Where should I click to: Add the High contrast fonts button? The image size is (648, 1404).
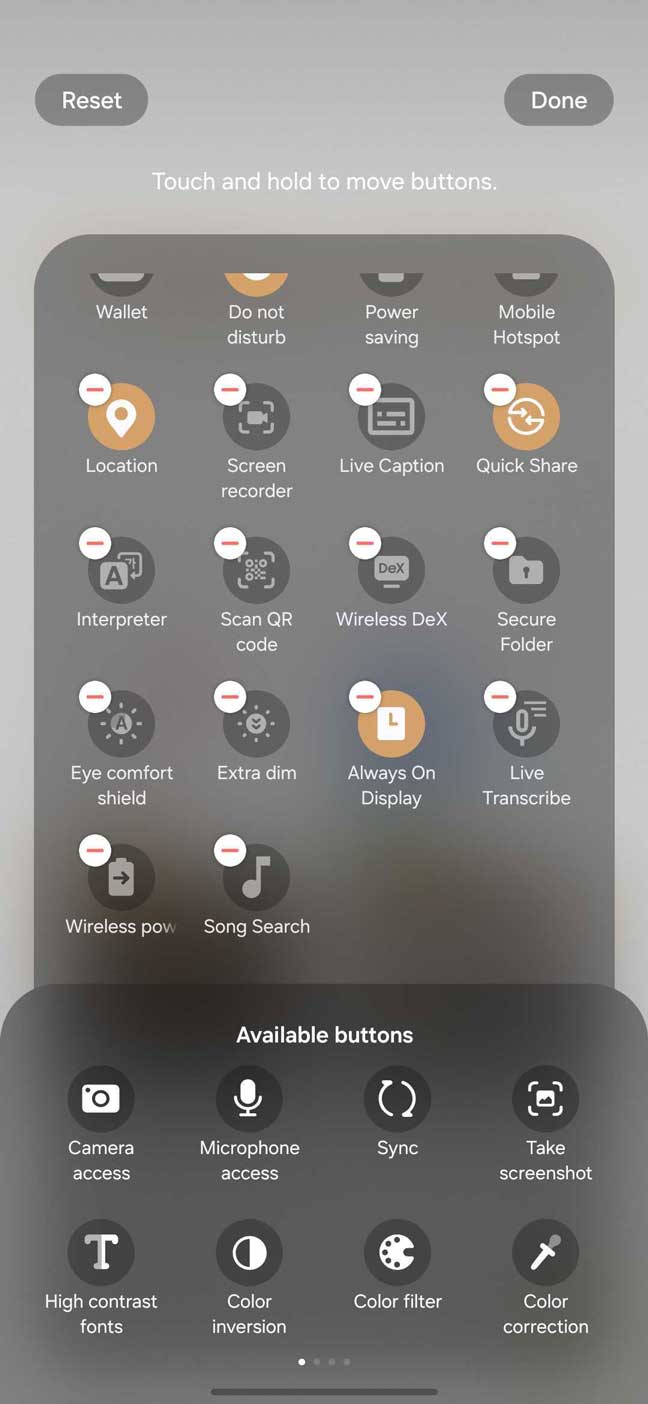coord(101,1252)
